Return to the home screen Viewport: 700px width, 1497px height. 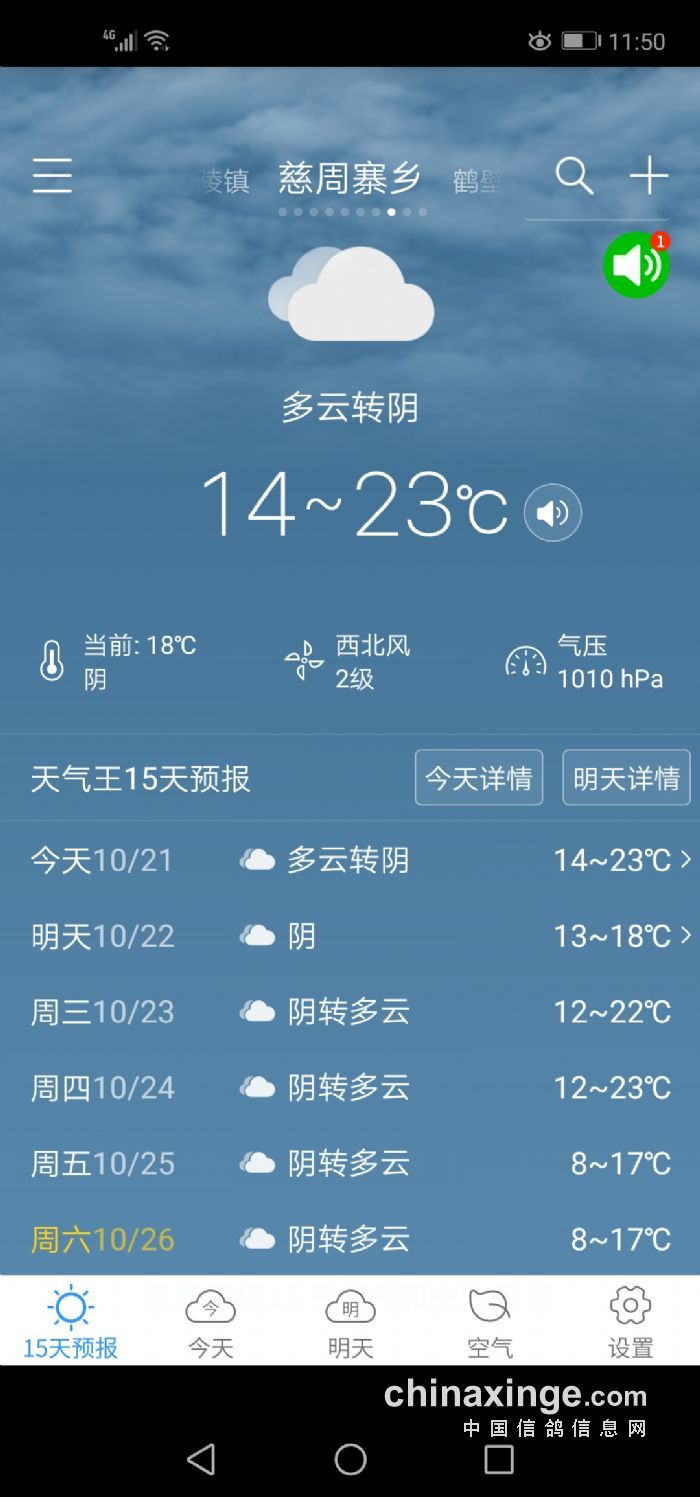point(350,1459)
